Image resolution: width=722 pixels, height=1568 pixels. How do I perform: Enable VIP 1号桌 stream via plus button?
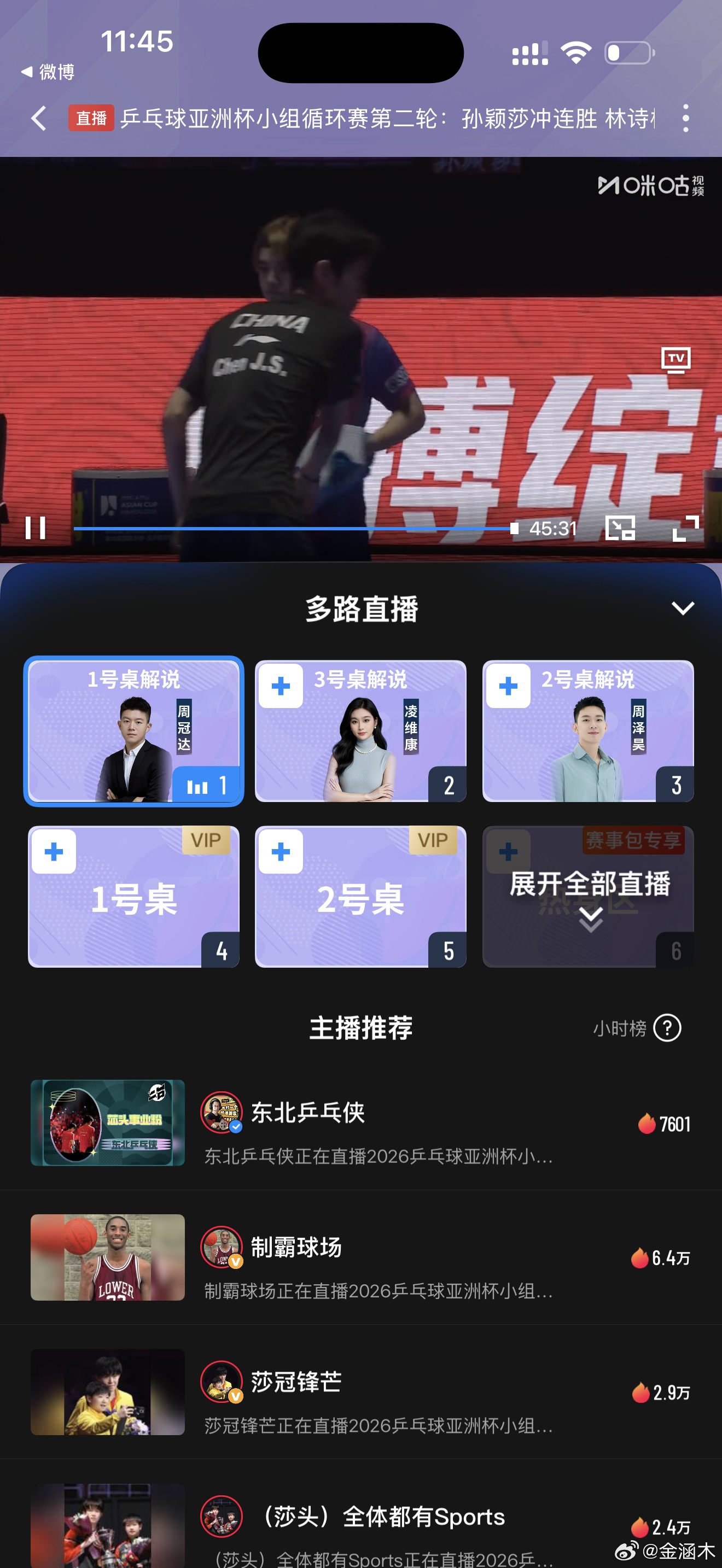54,852
